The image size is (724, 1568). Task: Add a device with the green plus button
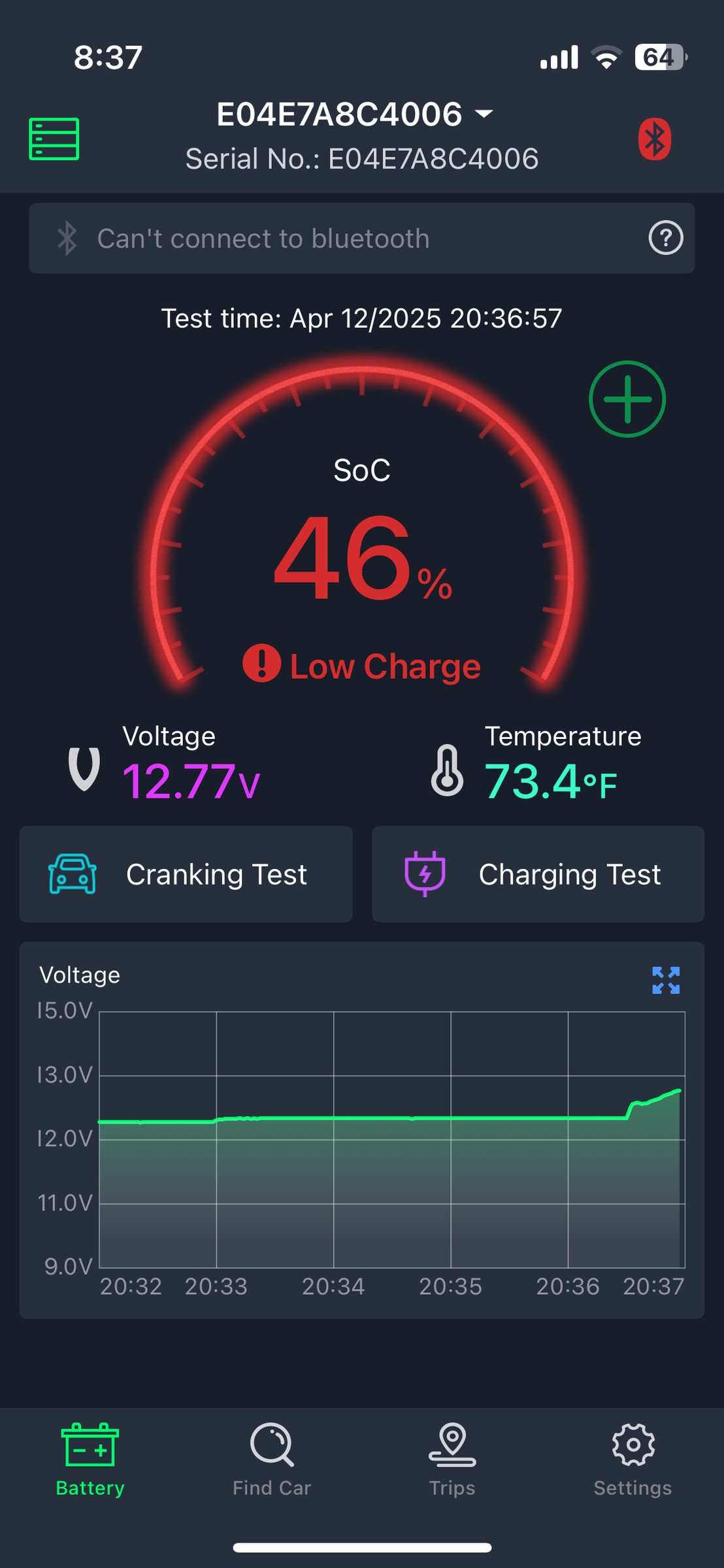tap(627, 399)
